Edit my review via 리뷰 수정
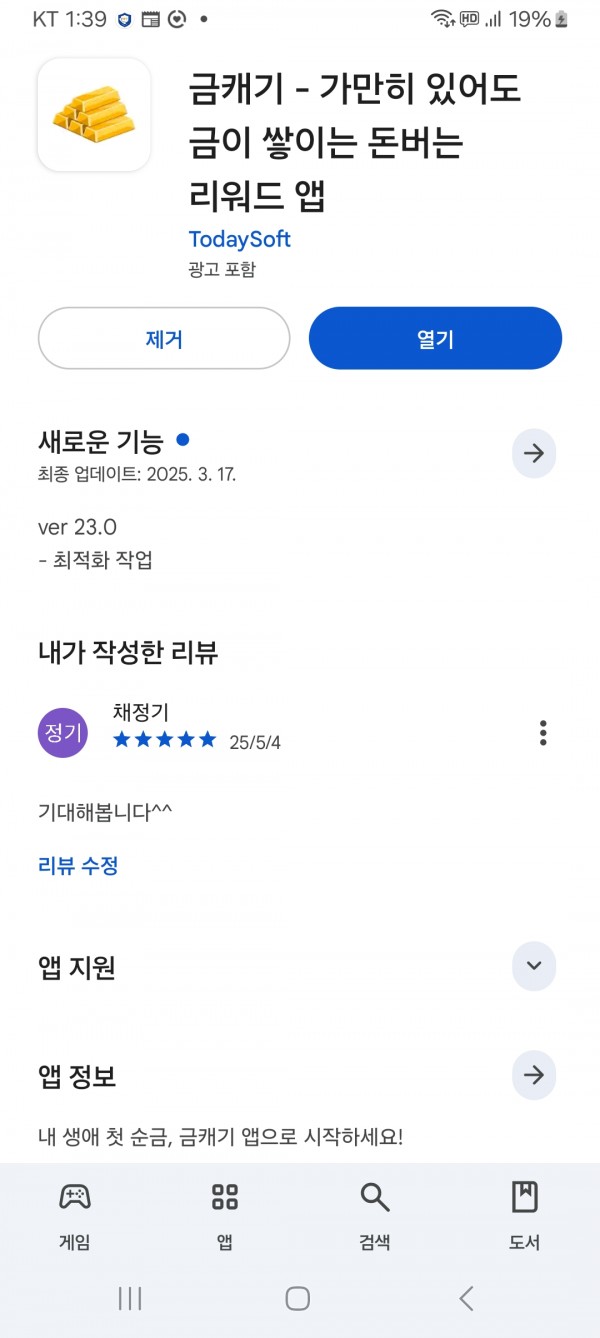 pyautogui.click(x=78, y=866)
